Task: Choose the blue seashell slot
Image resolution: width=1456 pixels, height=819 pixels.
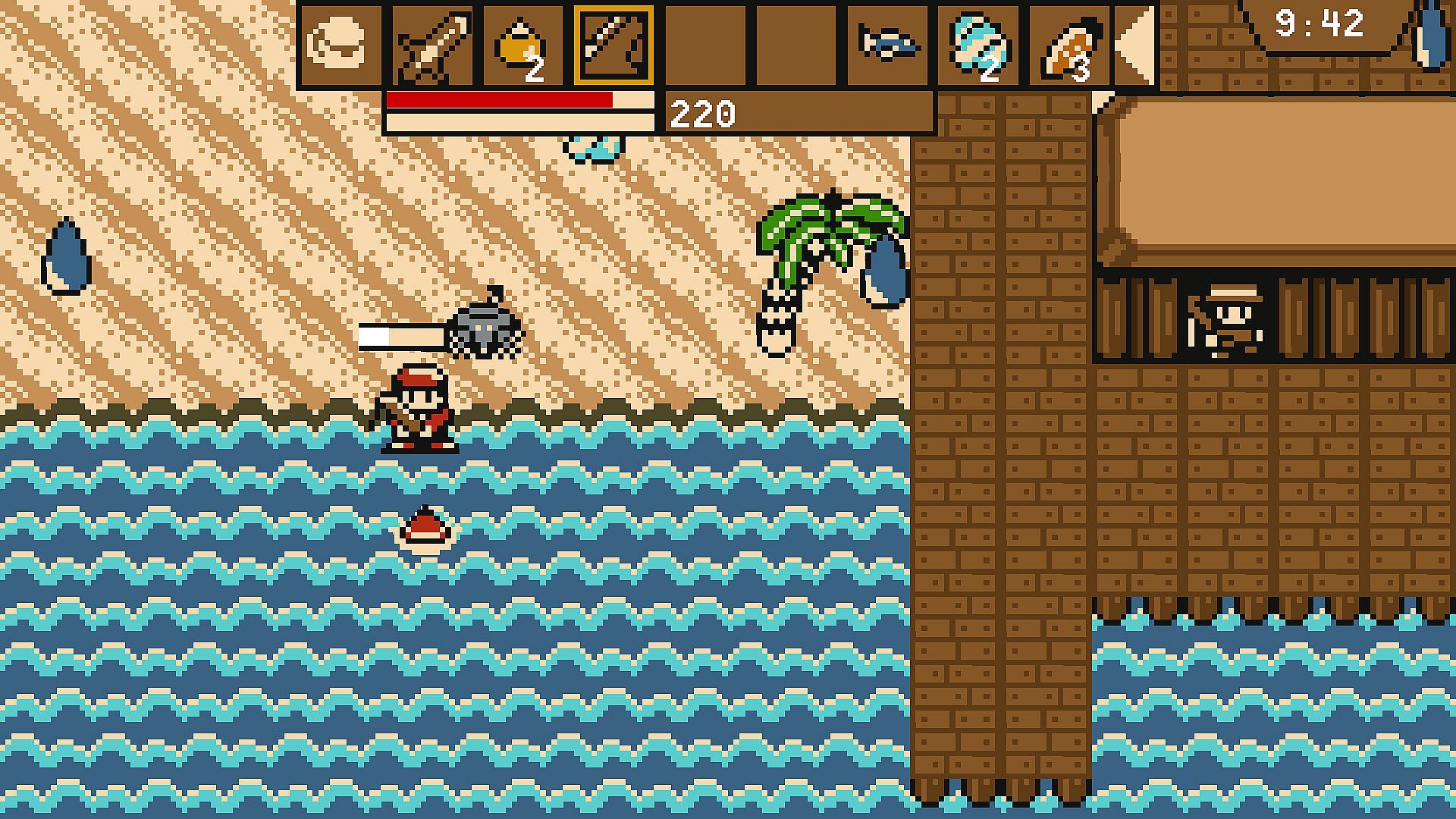Action: pyautogui.click(x=978, y=45)
